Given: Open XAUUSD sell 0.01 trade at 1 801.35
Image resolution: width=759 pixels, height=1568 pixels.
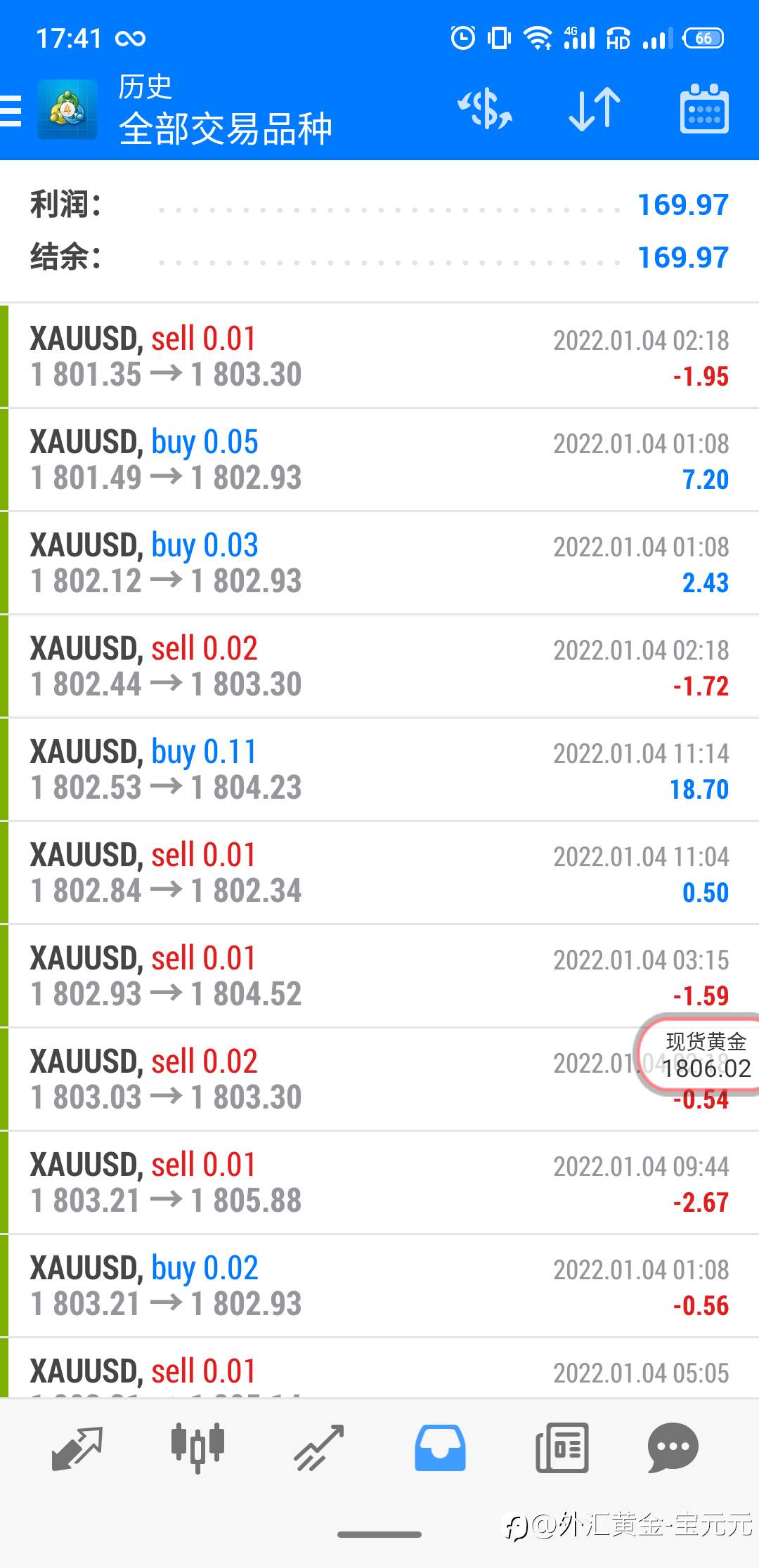Looking at the screenshot, I should (x=379, y=356).
